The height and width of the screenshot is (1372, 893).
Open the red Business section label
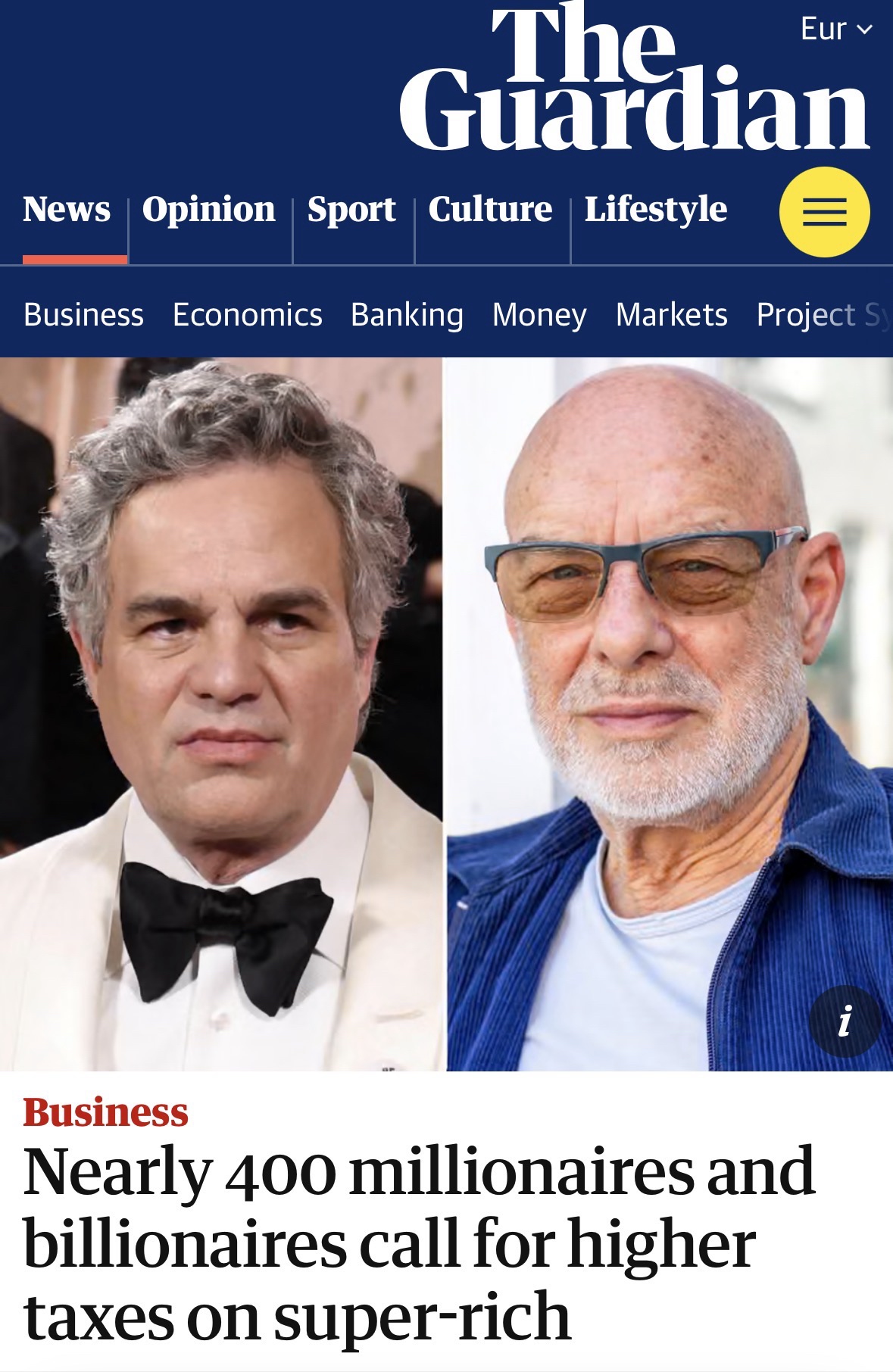(x=105, y=1112)
